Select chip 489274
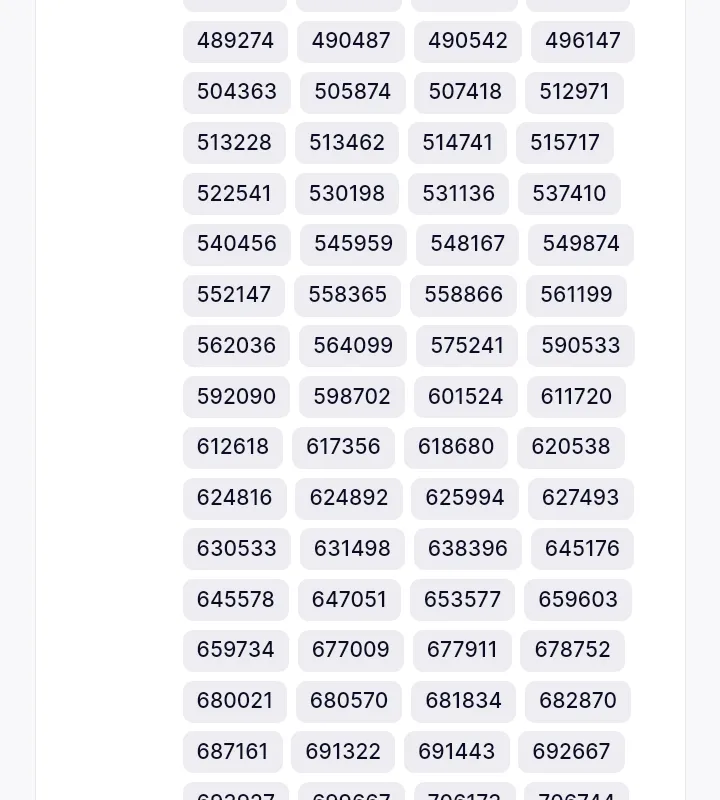 coord(235,41)
